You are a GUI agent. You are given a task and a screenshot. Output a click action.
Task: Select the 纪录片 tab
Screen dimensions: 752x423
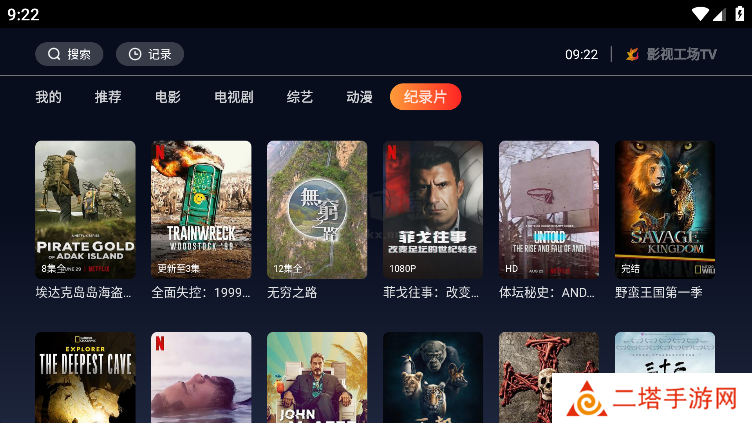426,97
